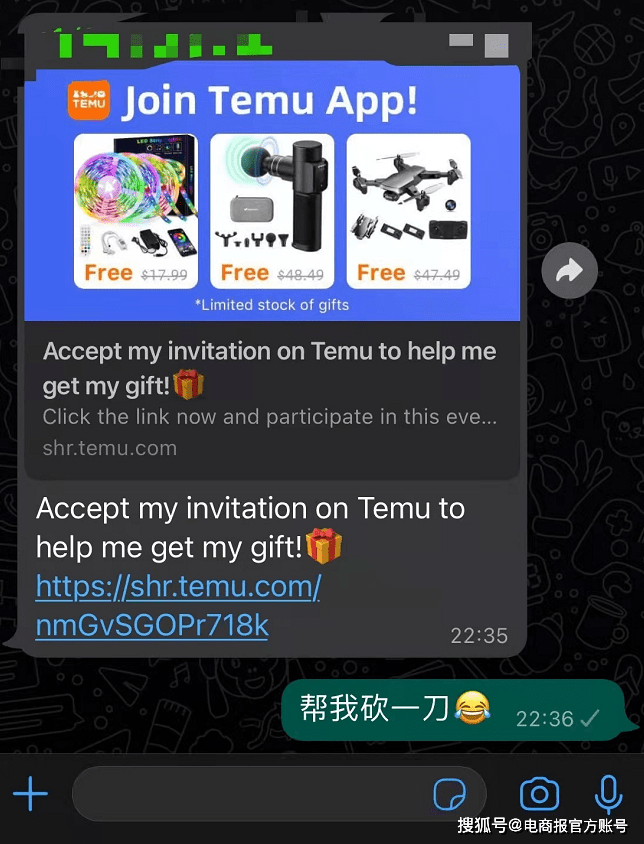Tap the plus attachment button
Viewport: 644px width, 844px height.
tap(31, 794)
